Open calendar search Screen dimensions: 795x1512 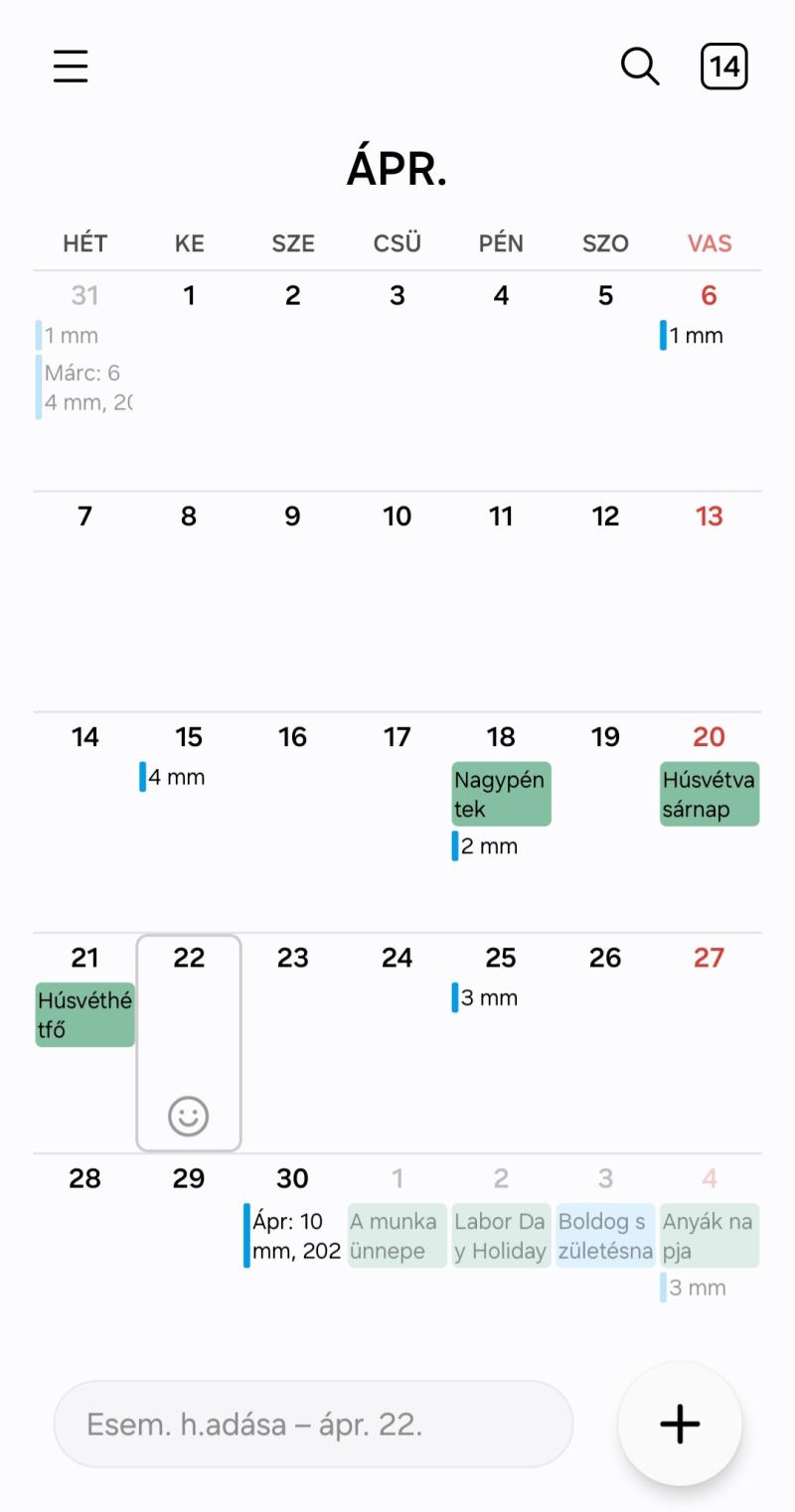pos(640,67)
